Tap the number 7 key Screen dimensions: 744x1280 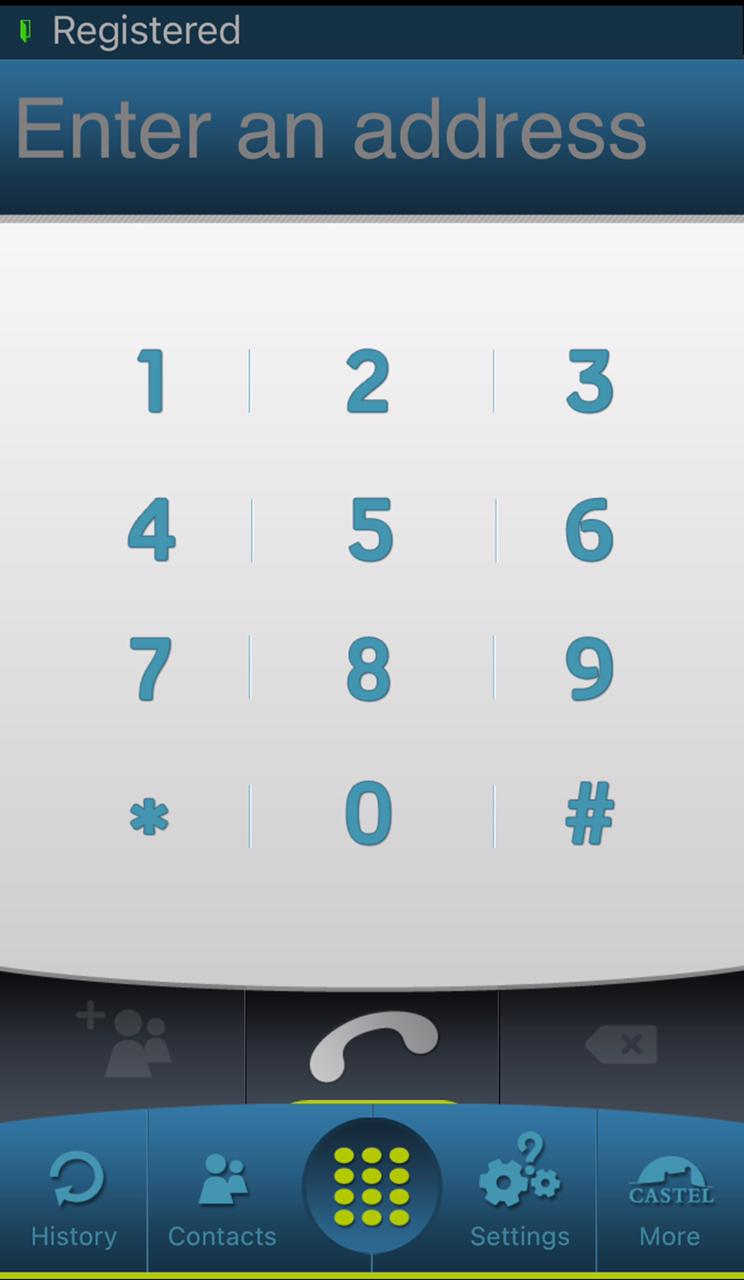click(151, 668)
